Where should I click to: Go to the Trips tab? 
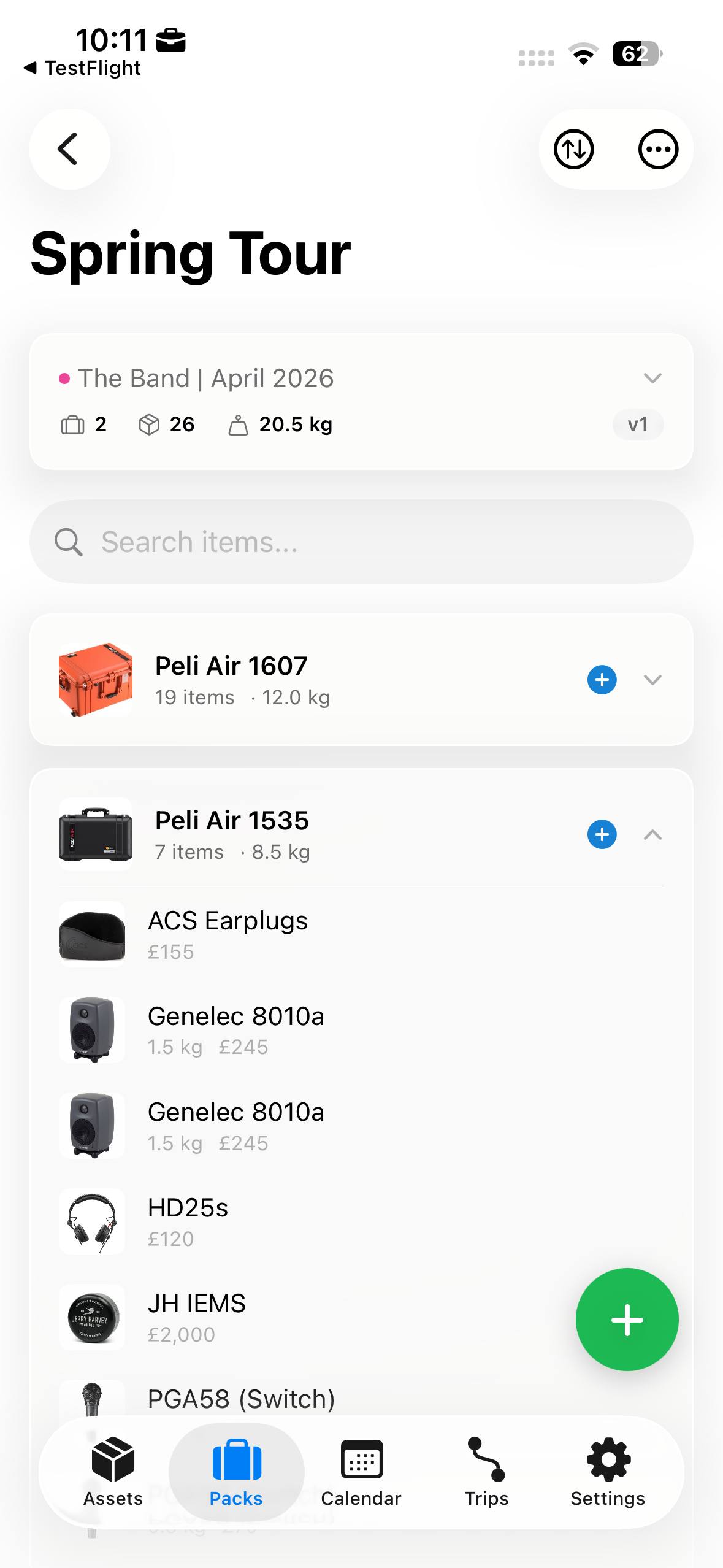pos(486,1472)
